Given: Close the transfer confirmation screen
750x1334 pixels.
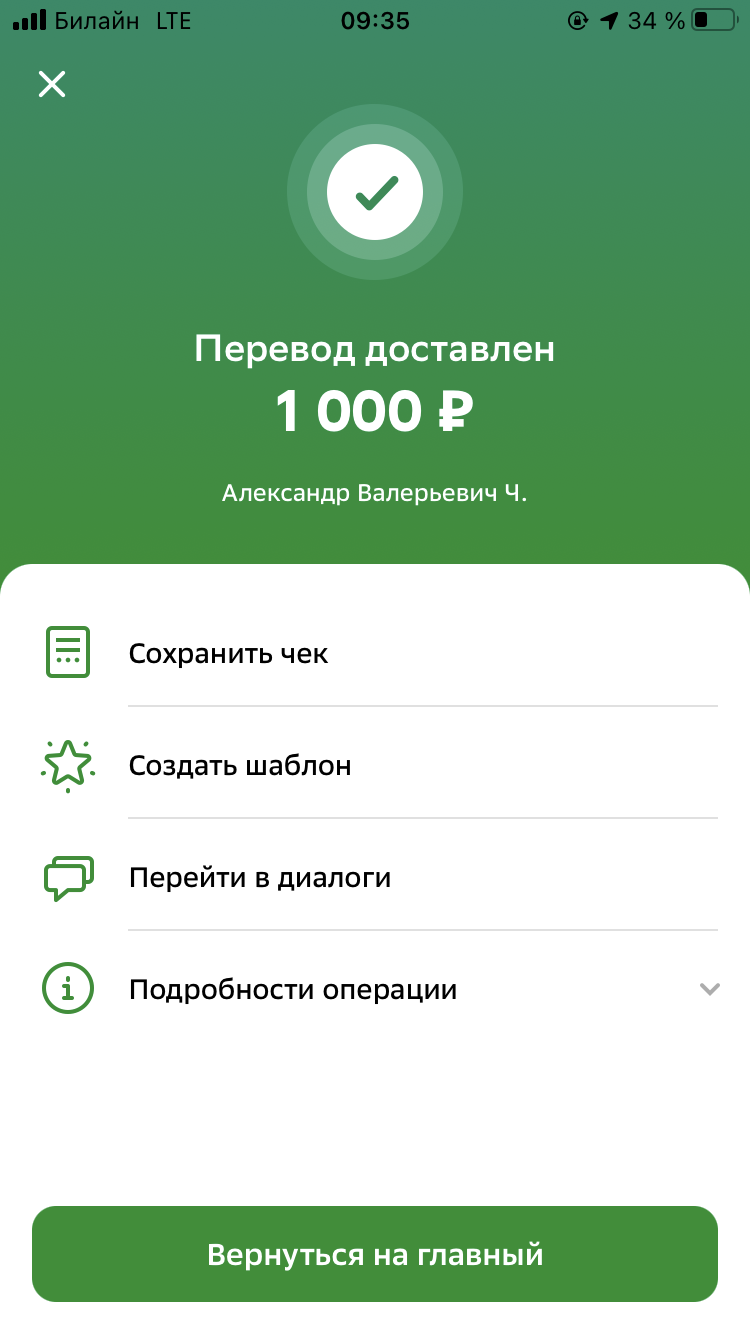Looking at the screenshot, I should click(x=51, y=85).
